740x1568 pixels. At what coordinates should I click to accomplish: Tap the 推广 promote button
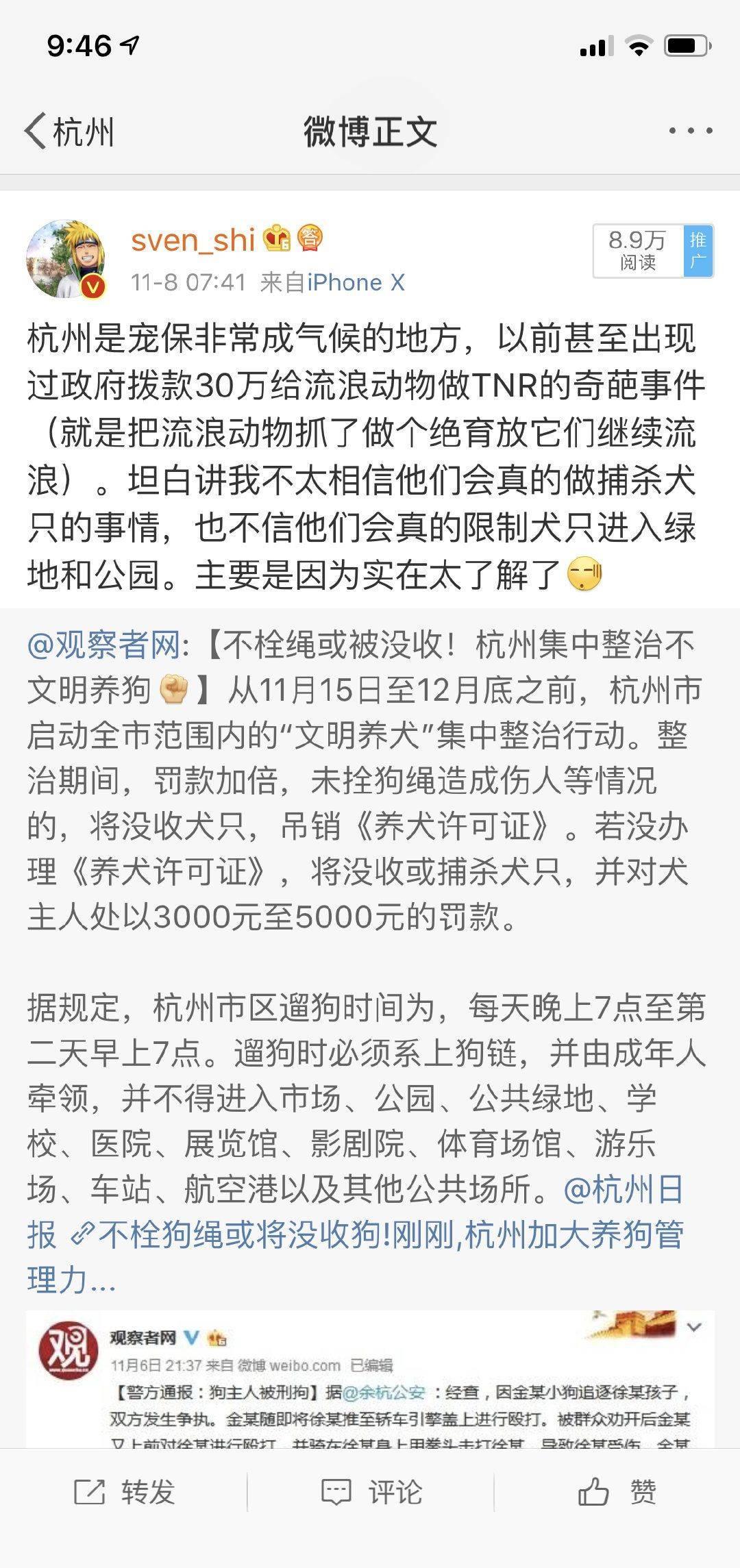click(698, 251)
